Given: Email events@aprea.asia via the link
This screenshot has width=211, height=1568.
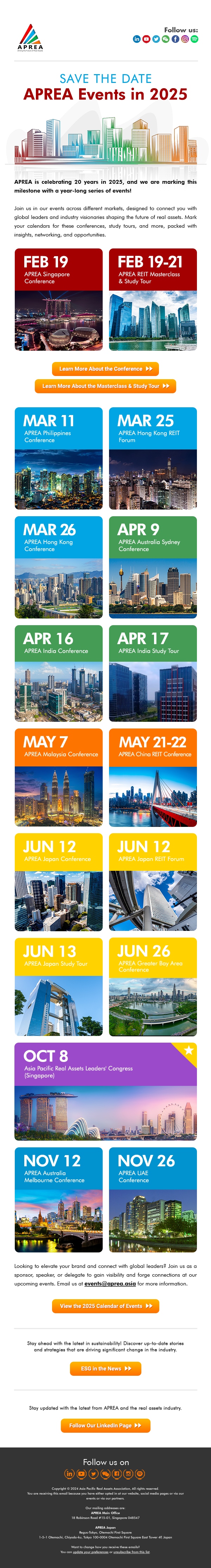Looking at the screenshot, I should [x=110, y=1284].
